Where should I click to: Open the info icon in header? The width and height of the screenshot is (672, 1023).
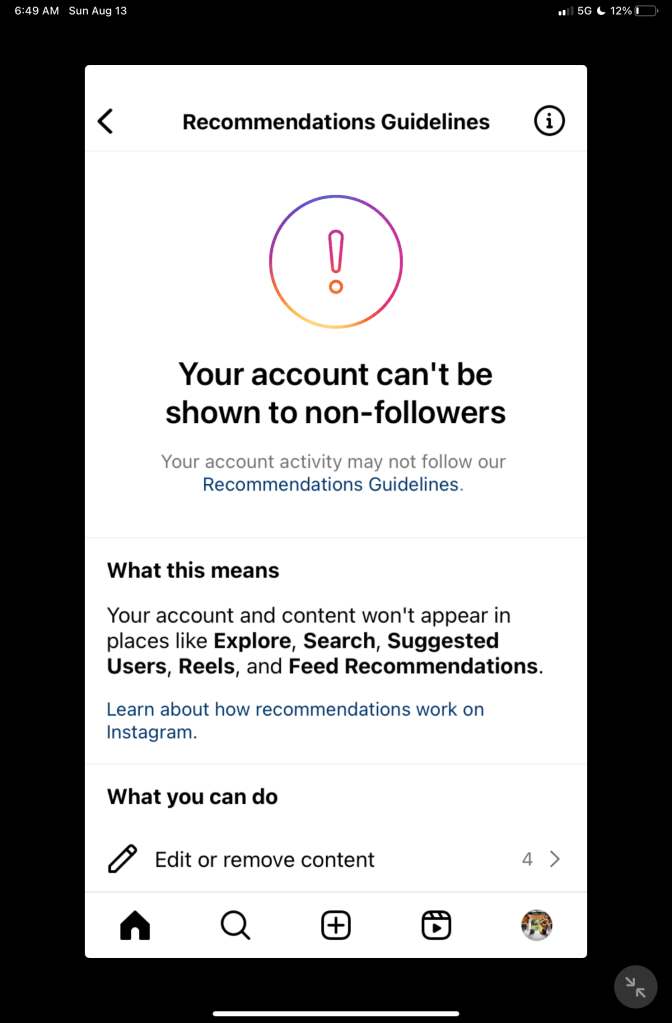pos(549,122)
